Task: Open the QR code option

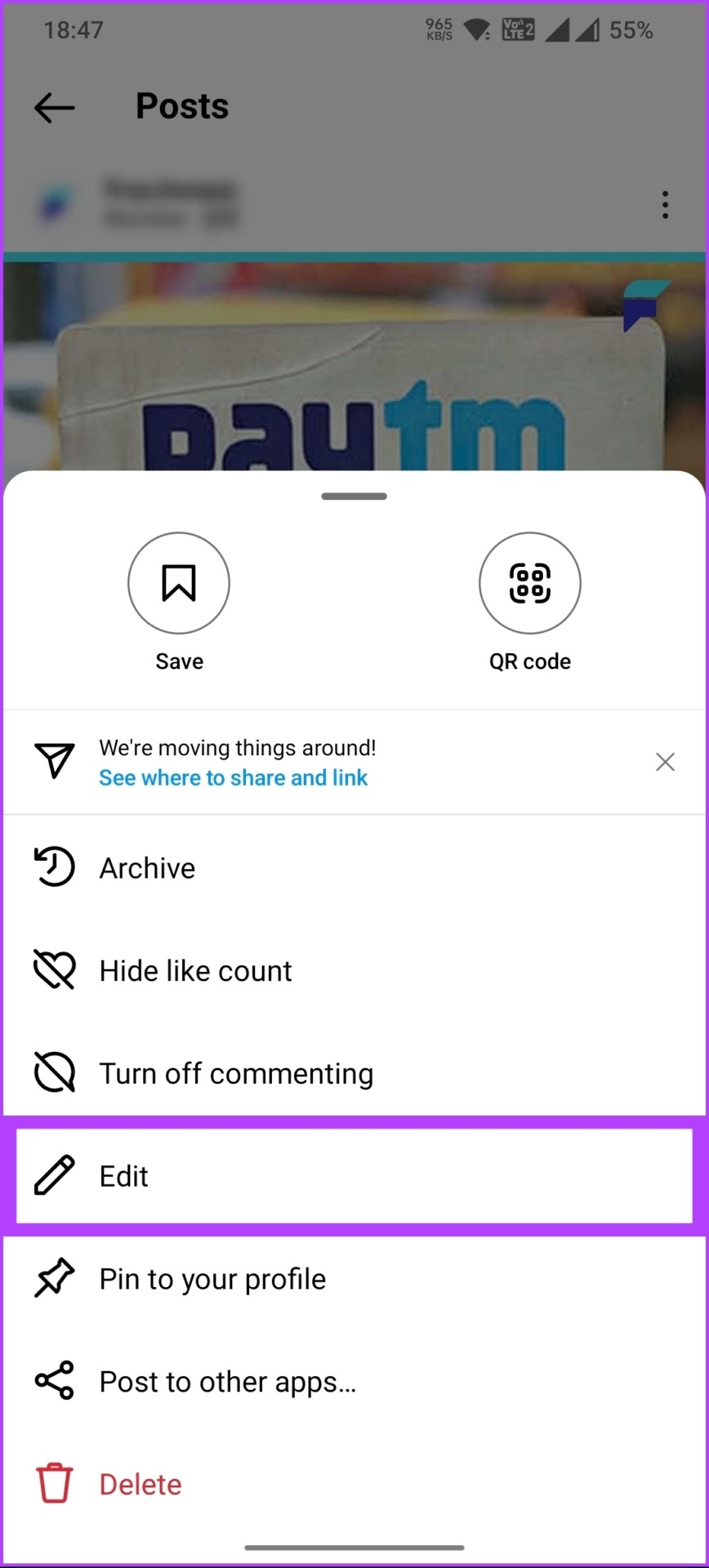Action: click(x=529, y=583)
